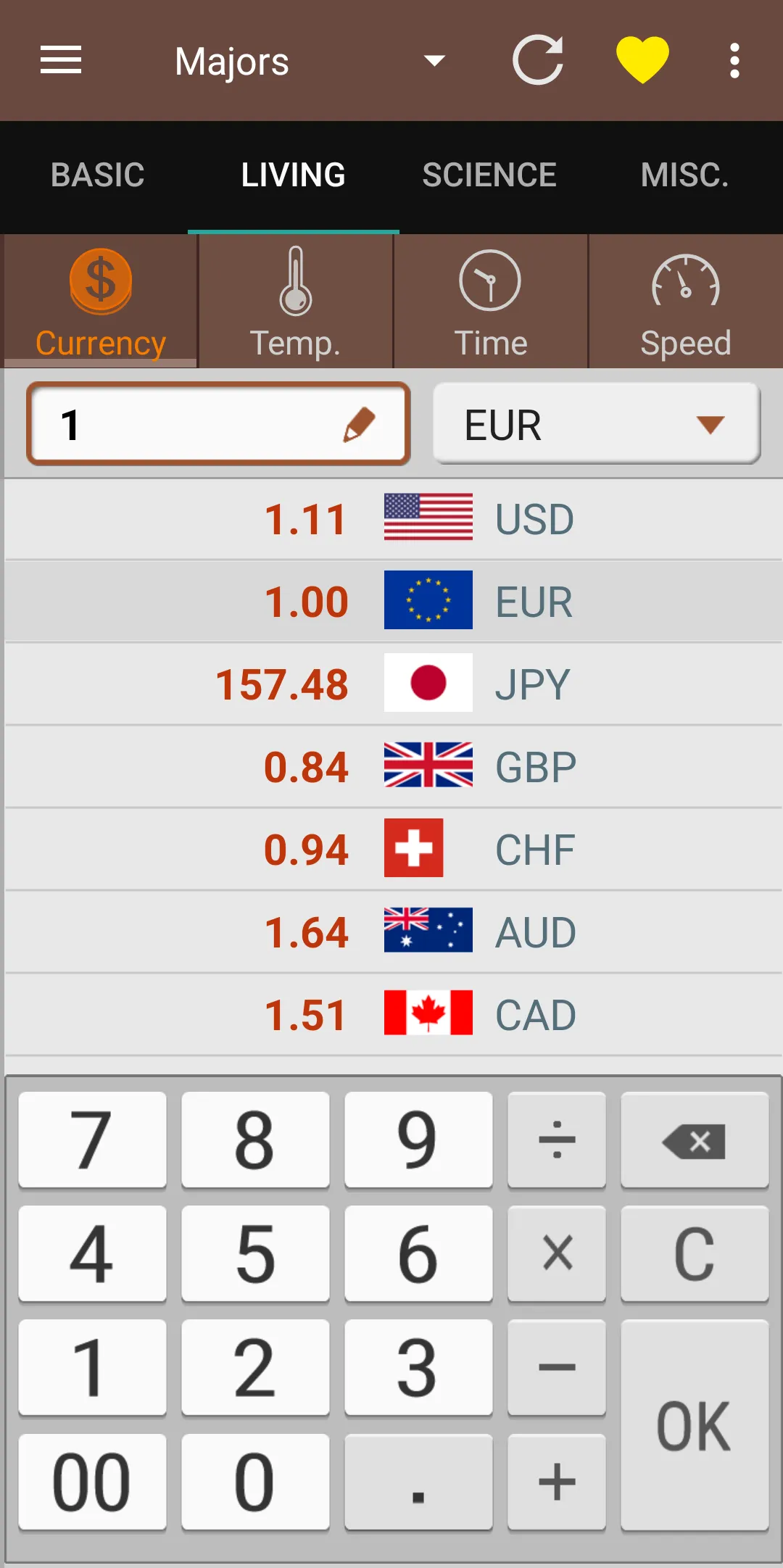Select the Currency converter icon
783x1568 pixels.
(99, 299)
